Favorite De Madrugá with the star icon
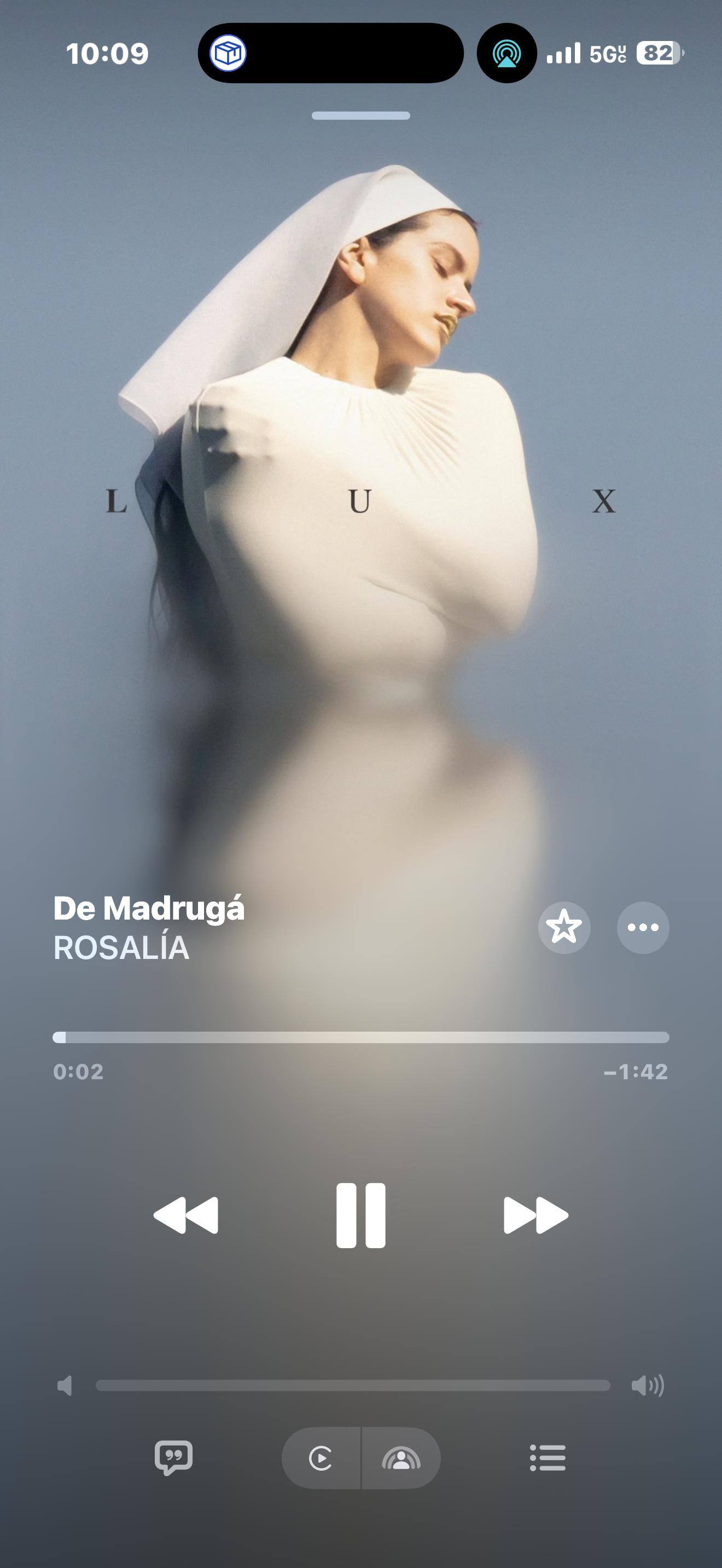 tap(564, 927)
